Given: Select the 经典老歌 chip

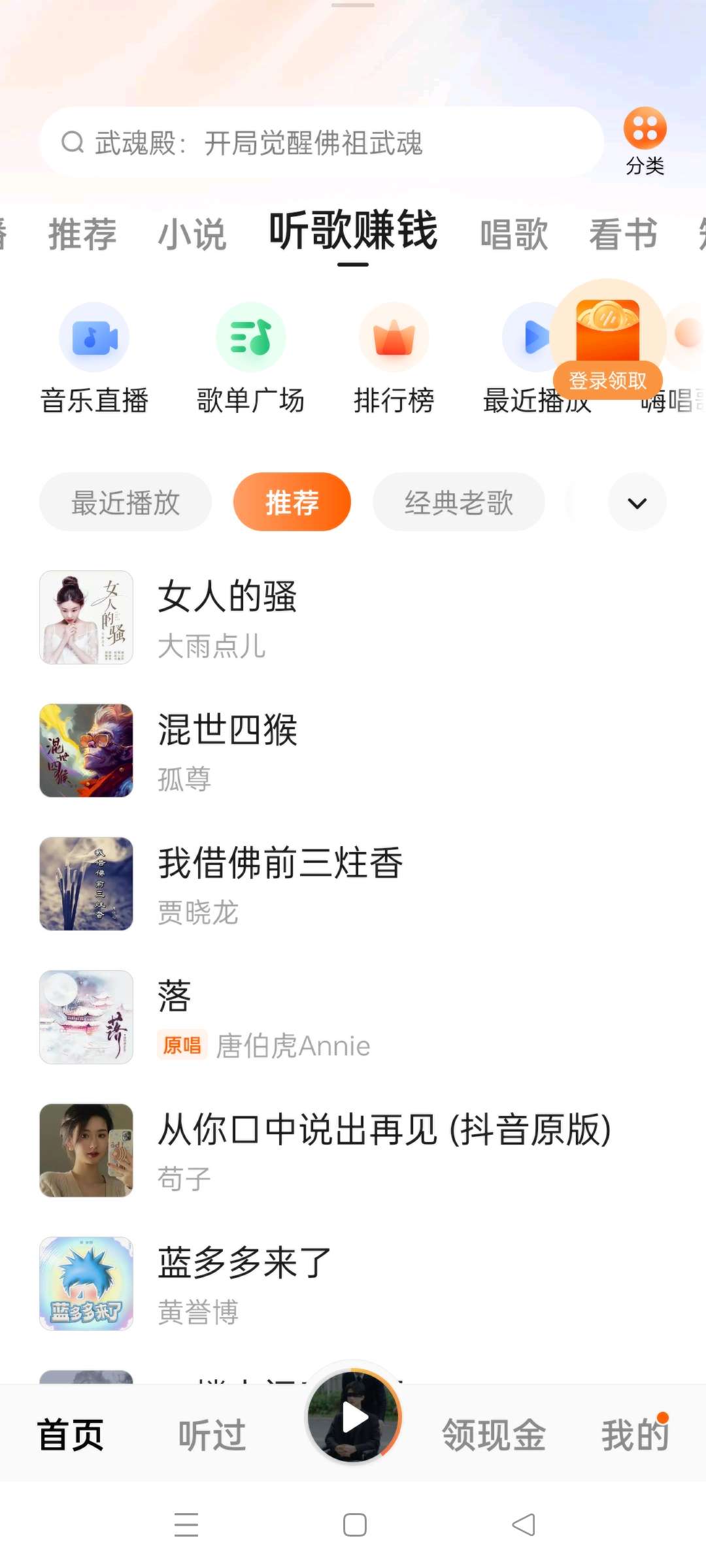Looking at the screenshot, I should click(458, 502).
